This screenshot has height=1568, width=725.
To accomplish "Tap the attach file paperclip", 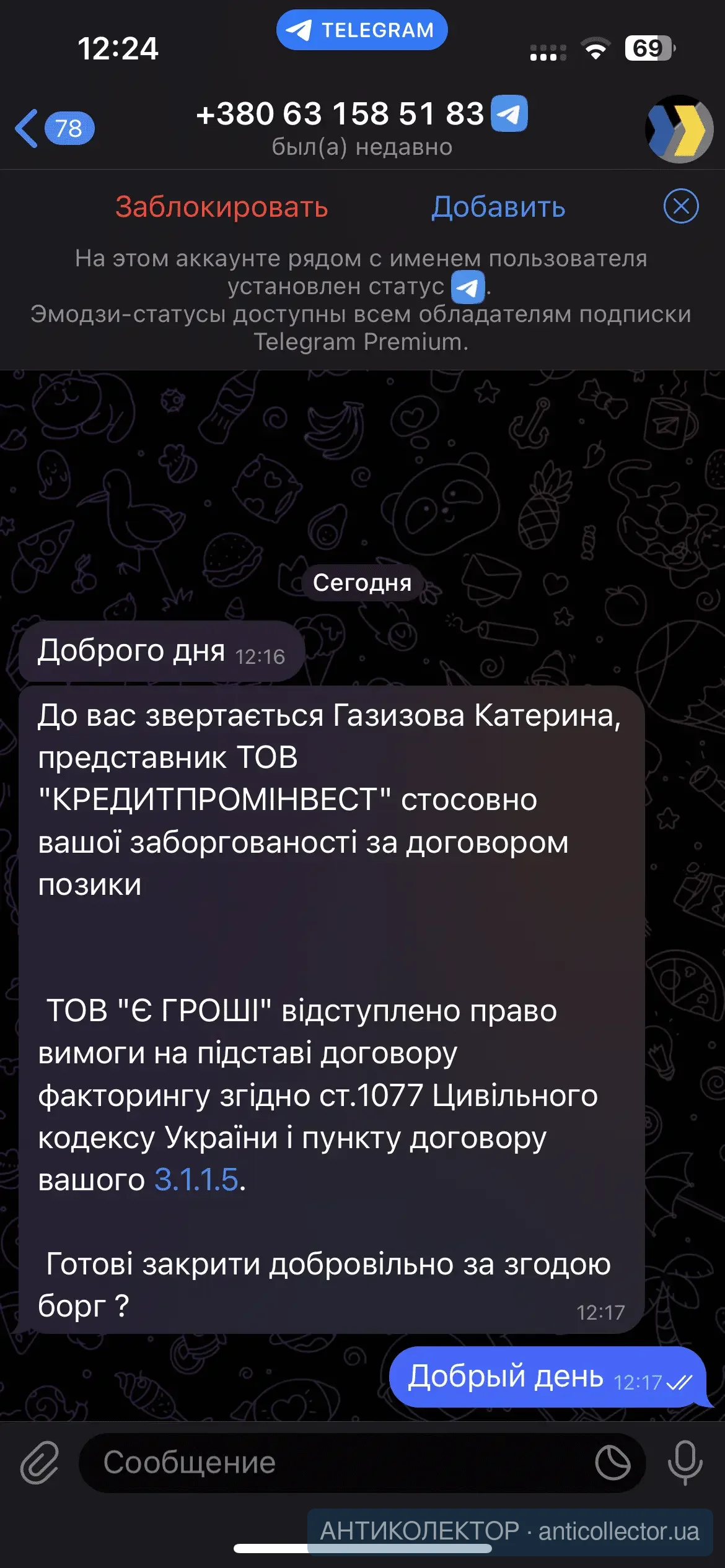I will click(x=40, y=1463).
